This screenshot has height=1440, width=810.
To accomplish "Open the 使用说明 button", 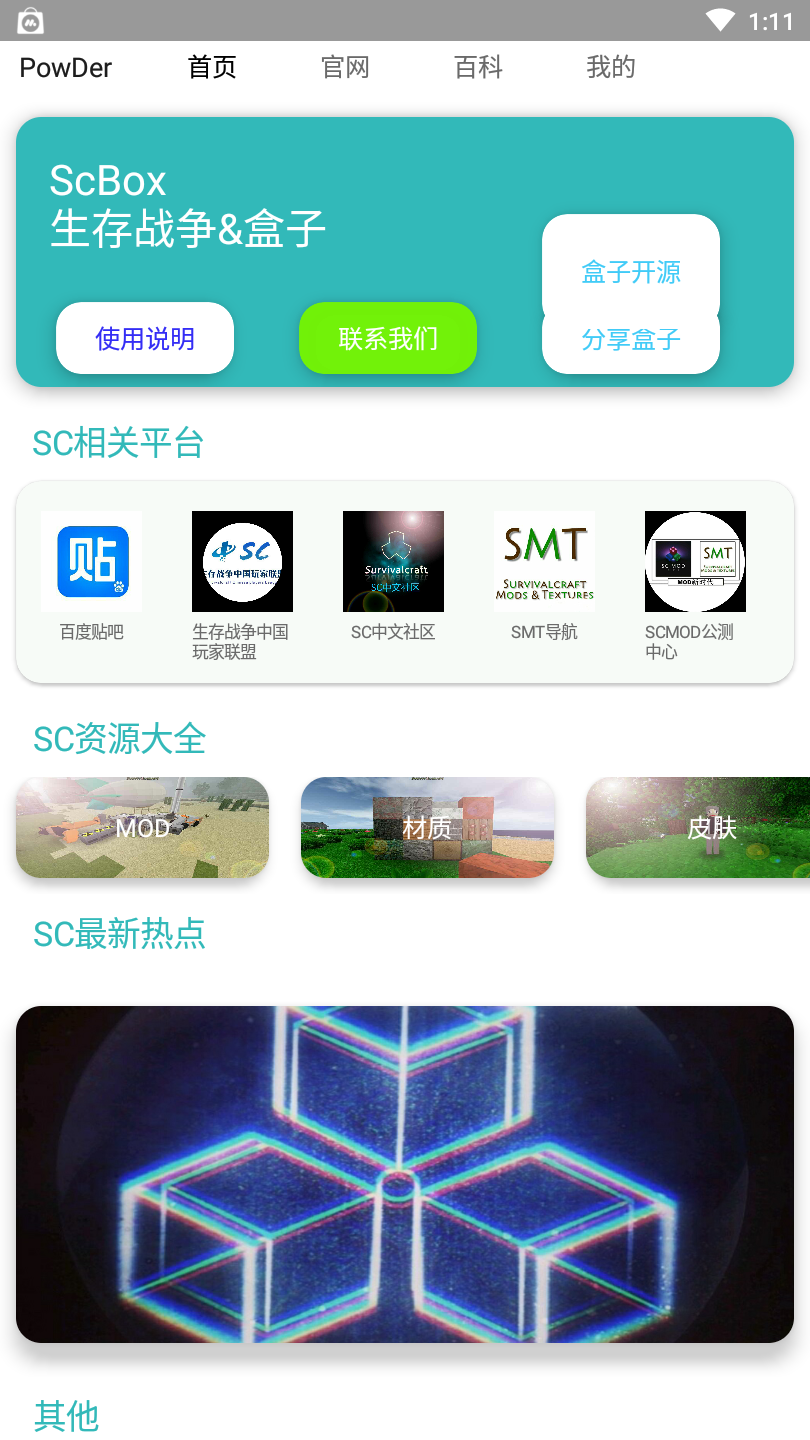I will 145,338.
